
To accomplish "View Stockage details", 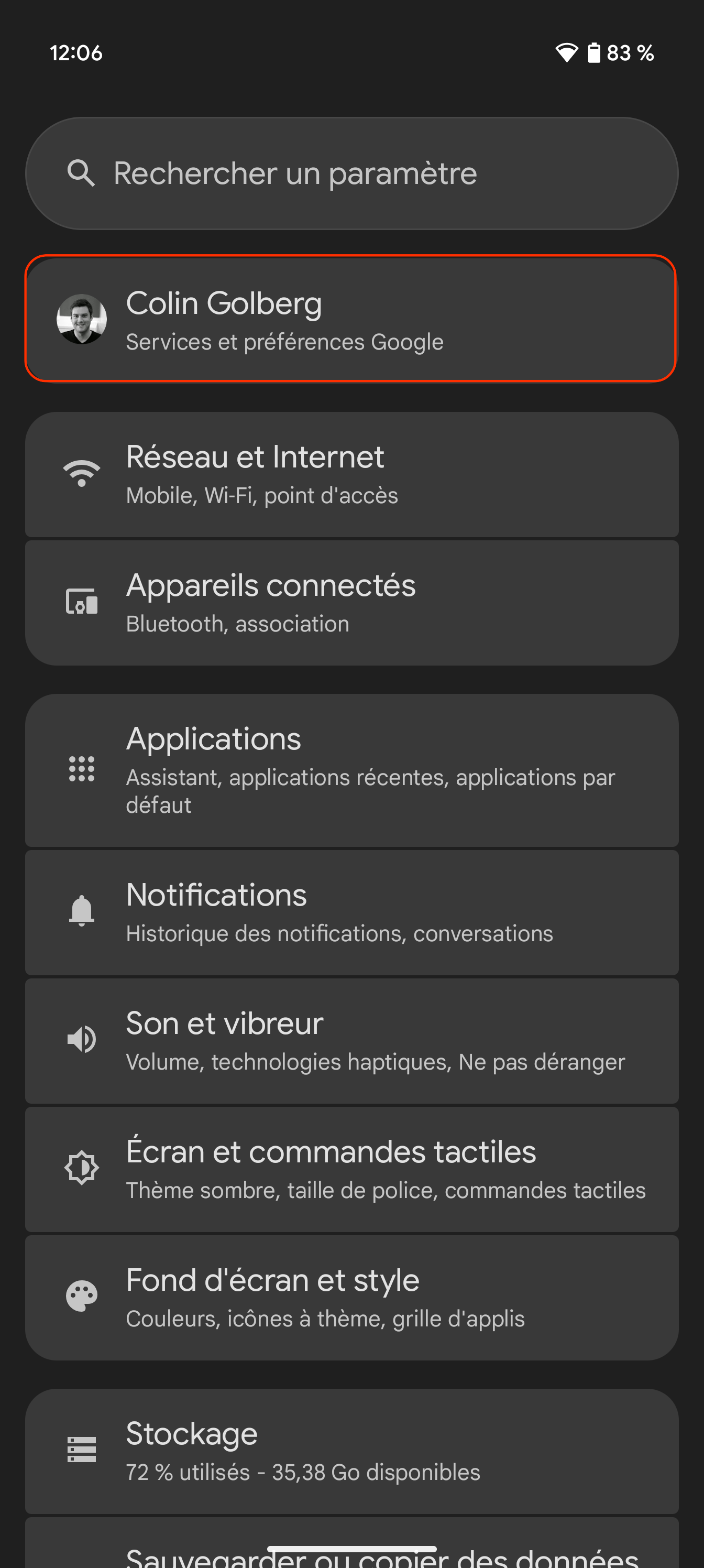I will [x=351, y=1451].
